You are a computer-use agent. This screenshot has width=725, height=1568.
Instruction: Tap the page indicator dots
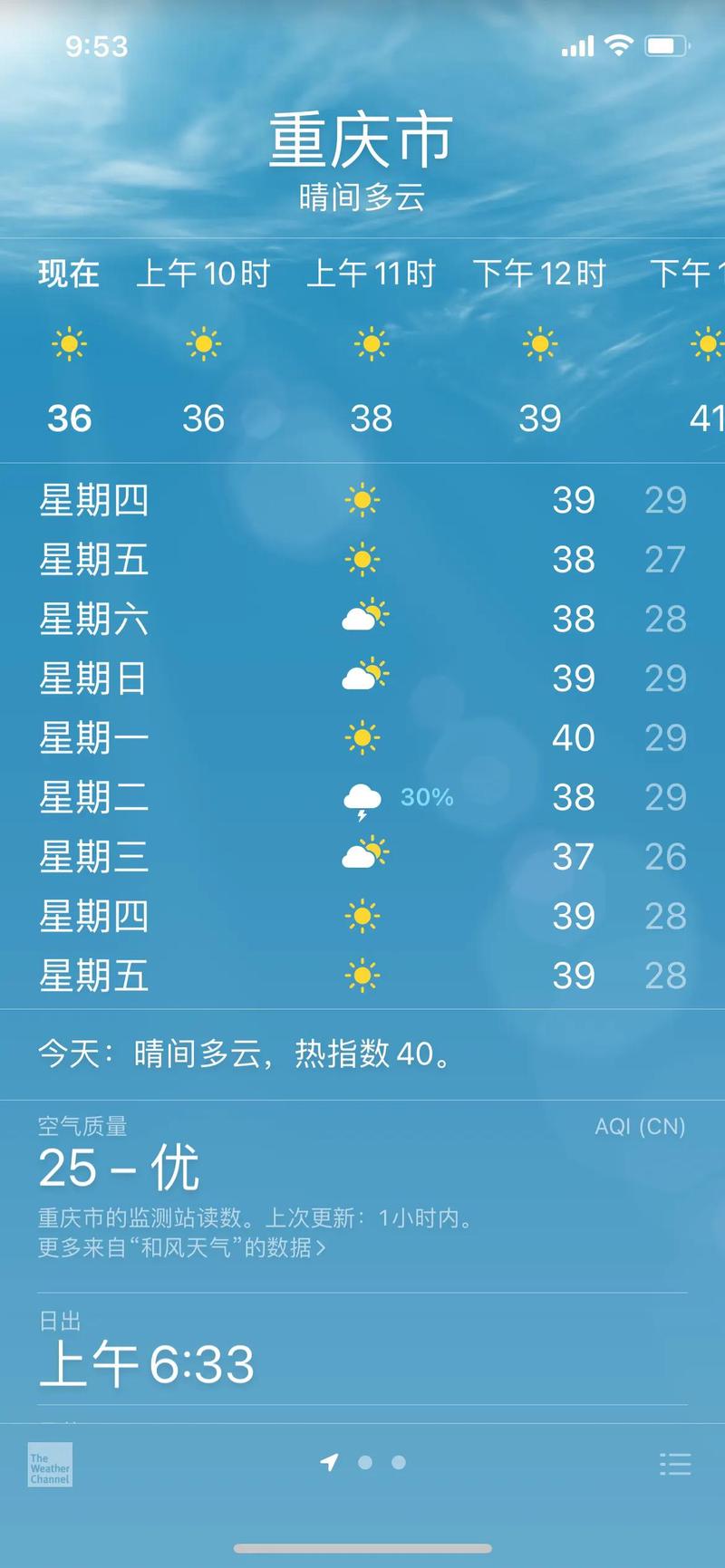point(363,1462)
